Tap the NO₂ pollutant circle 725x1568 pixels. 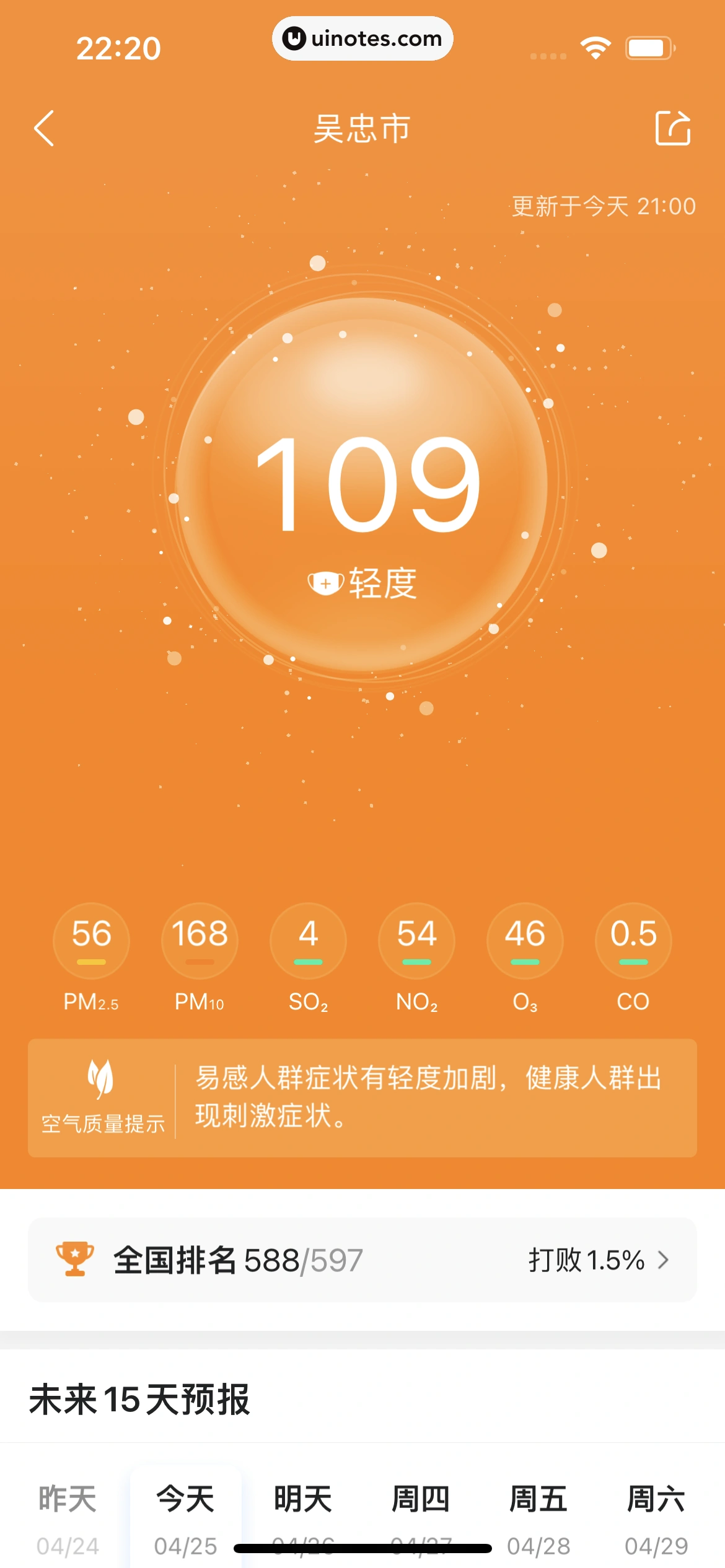click(416, 941)
